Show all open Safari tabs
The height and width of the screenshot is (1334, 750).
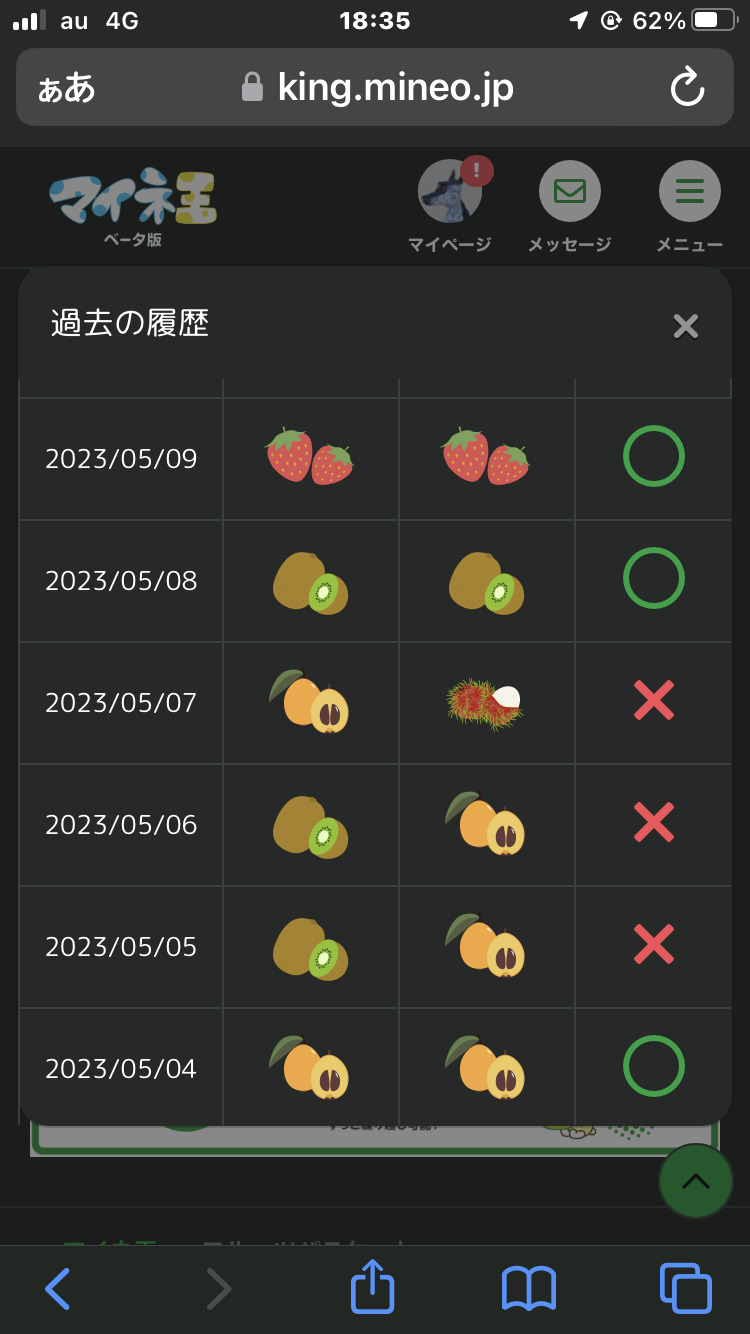tap(685, 1289)
